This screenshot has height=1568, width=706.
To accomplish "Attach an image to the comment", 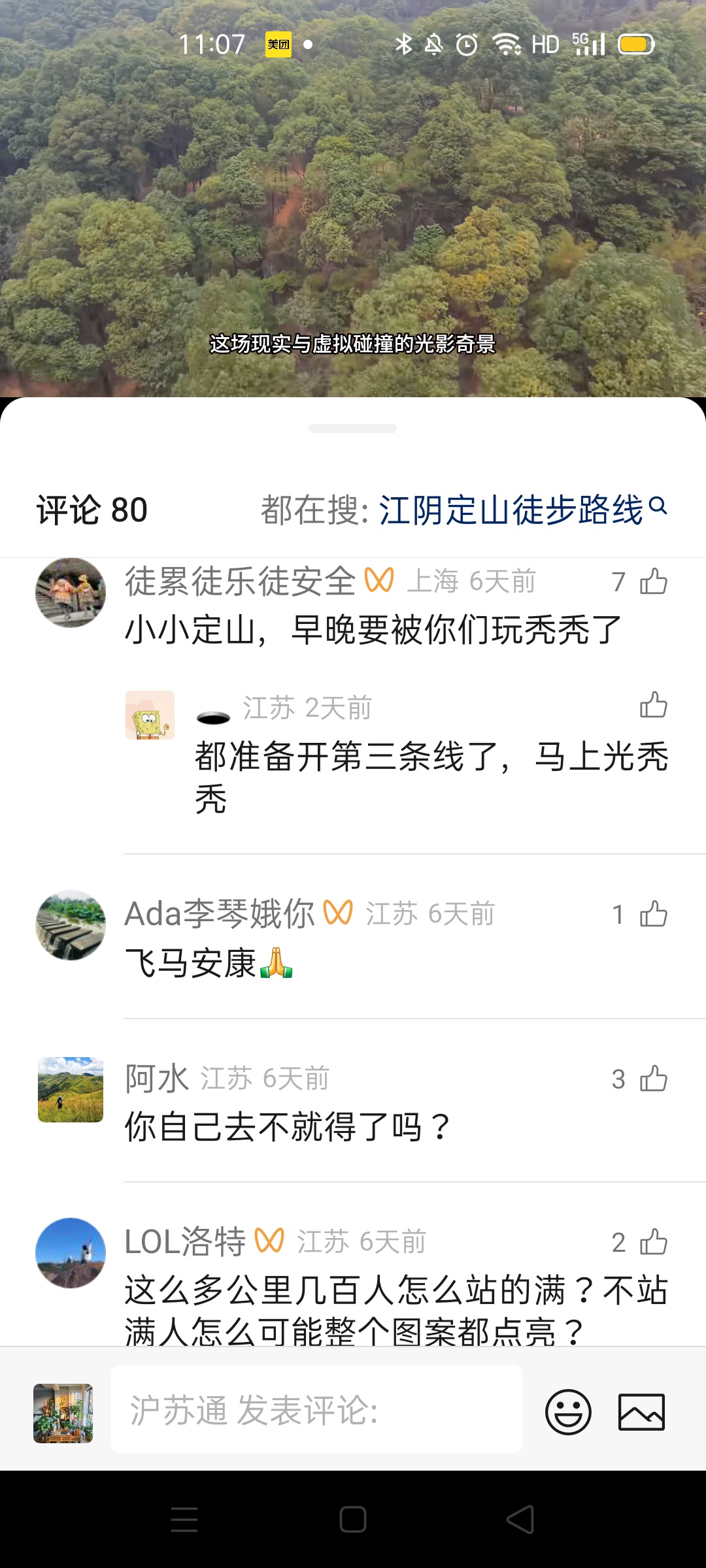I will (641, 1412).
